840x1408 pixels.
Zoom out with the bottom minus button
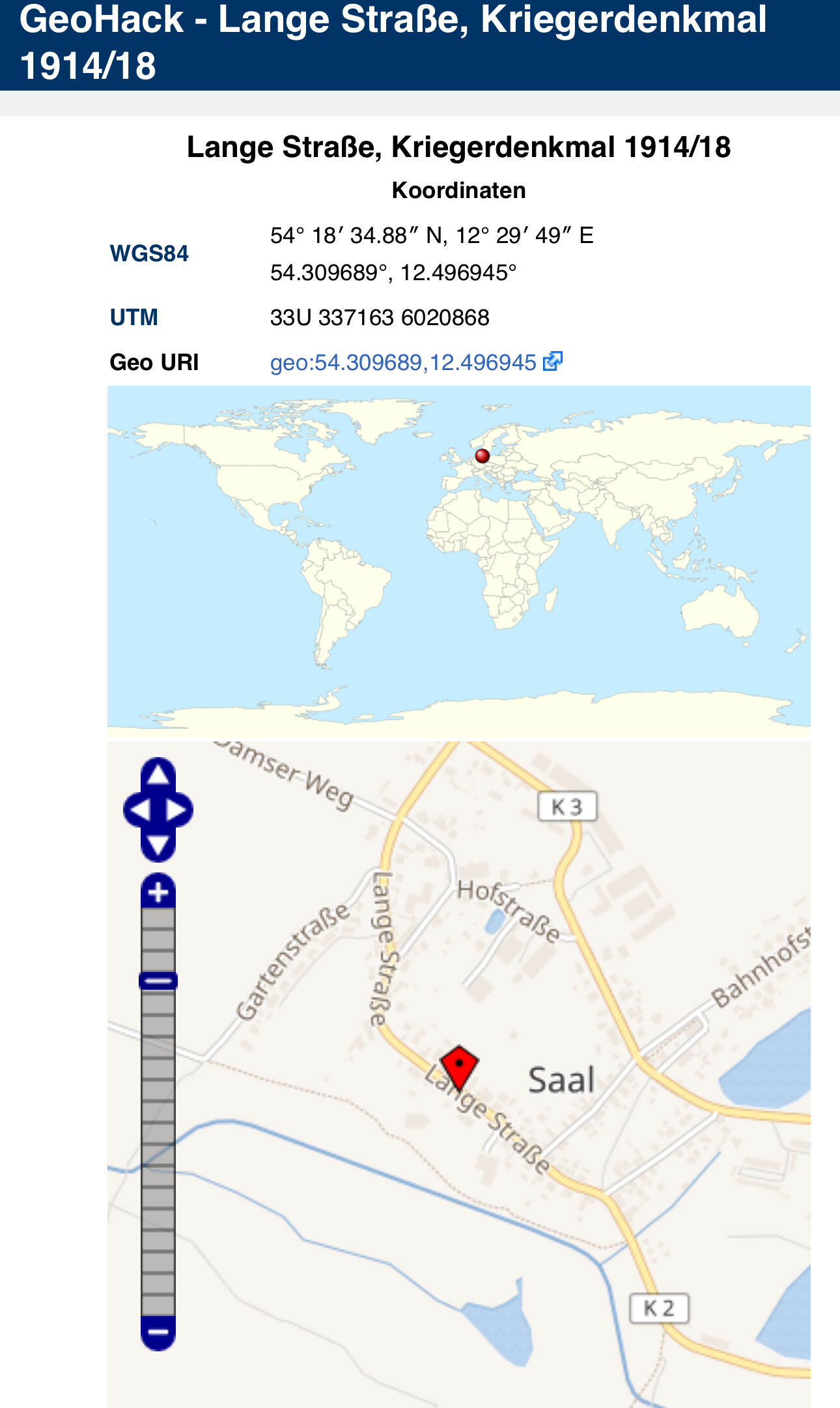tap(158, 1332)
